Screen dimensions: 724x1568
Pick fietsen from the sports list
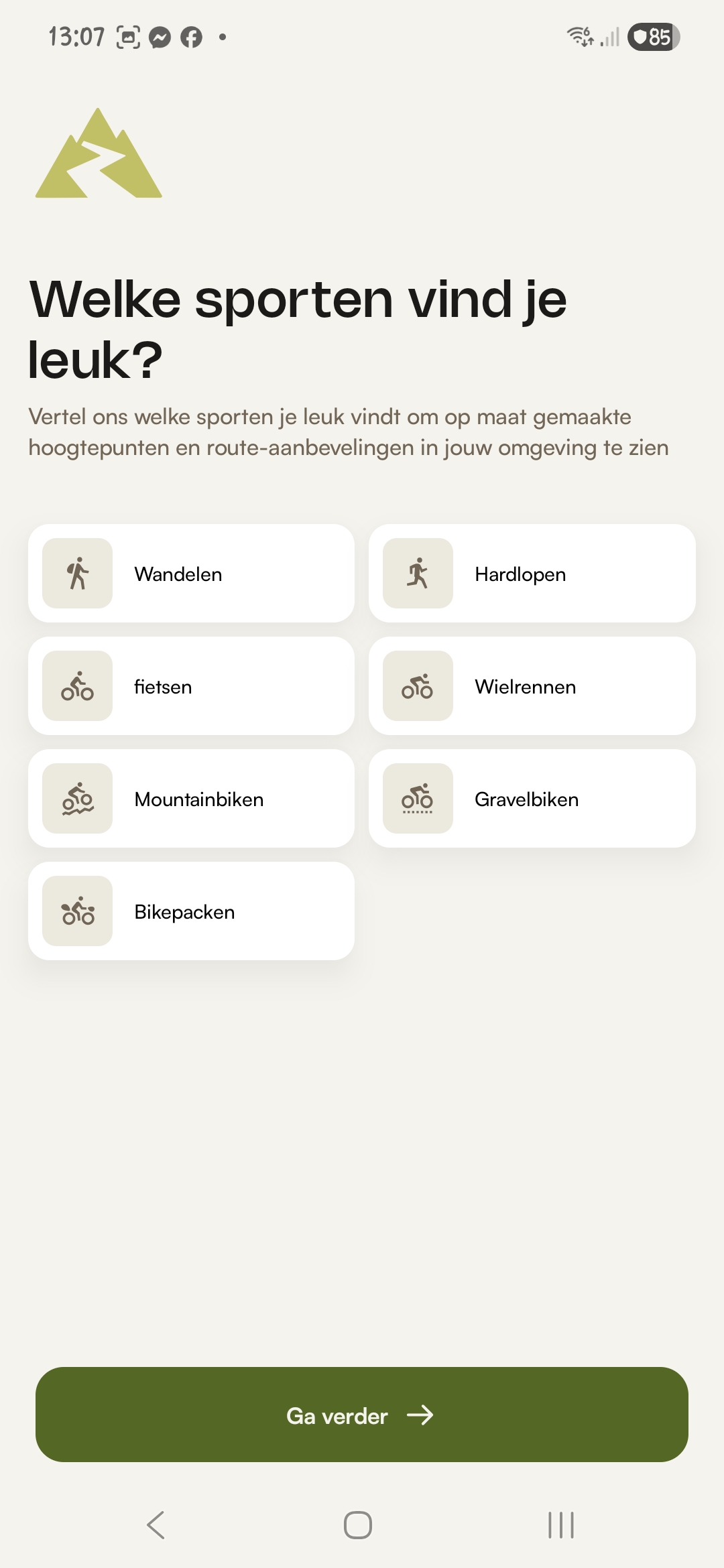tap(191, 686)
